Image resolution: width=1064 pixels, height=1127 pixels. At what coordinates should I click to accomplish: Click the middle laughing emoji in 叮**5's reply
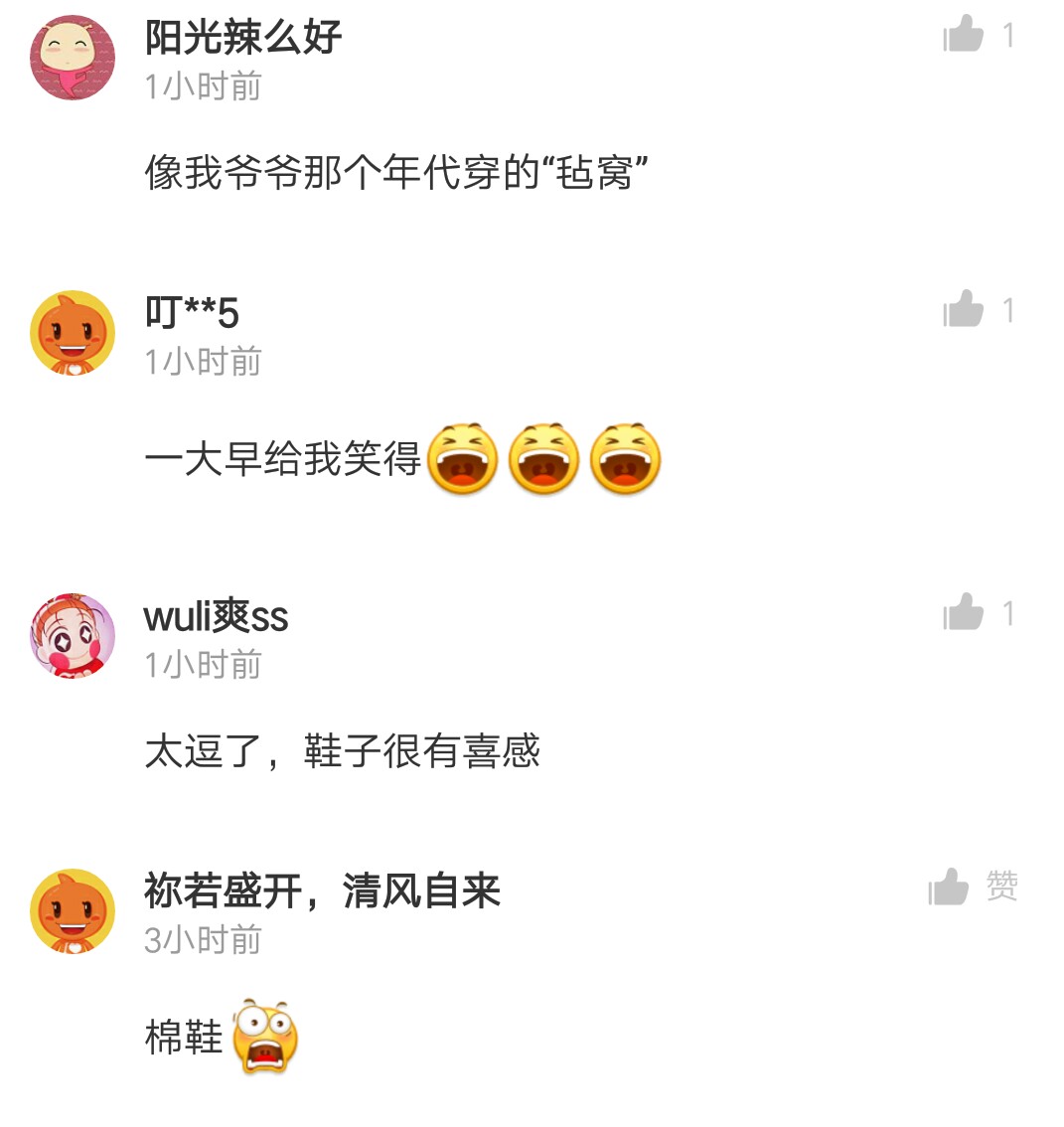coord(543,460)
